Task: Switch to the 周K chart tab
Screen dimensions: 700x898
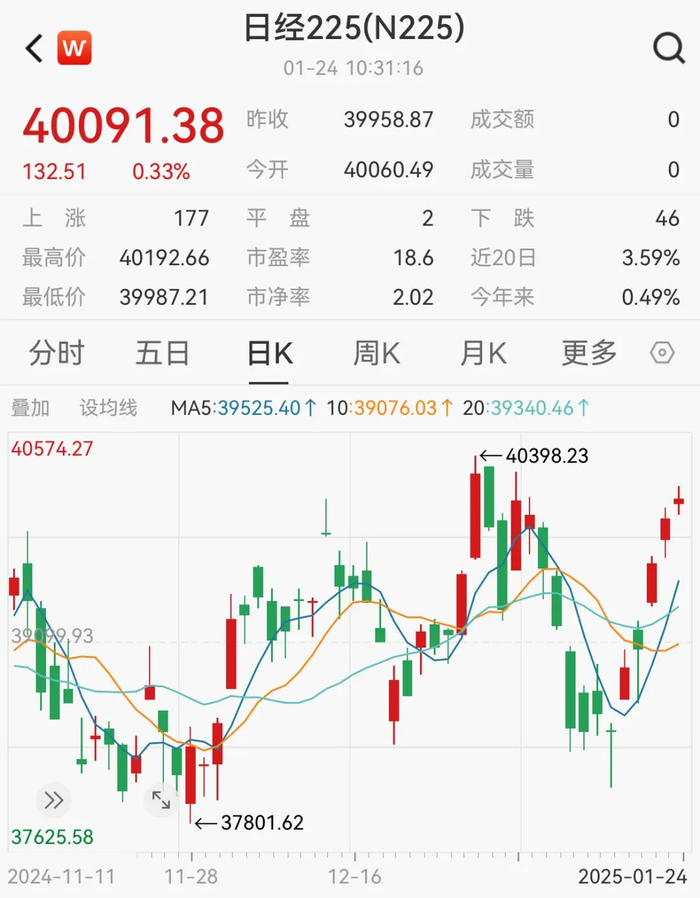Action: tap(376, 353)
